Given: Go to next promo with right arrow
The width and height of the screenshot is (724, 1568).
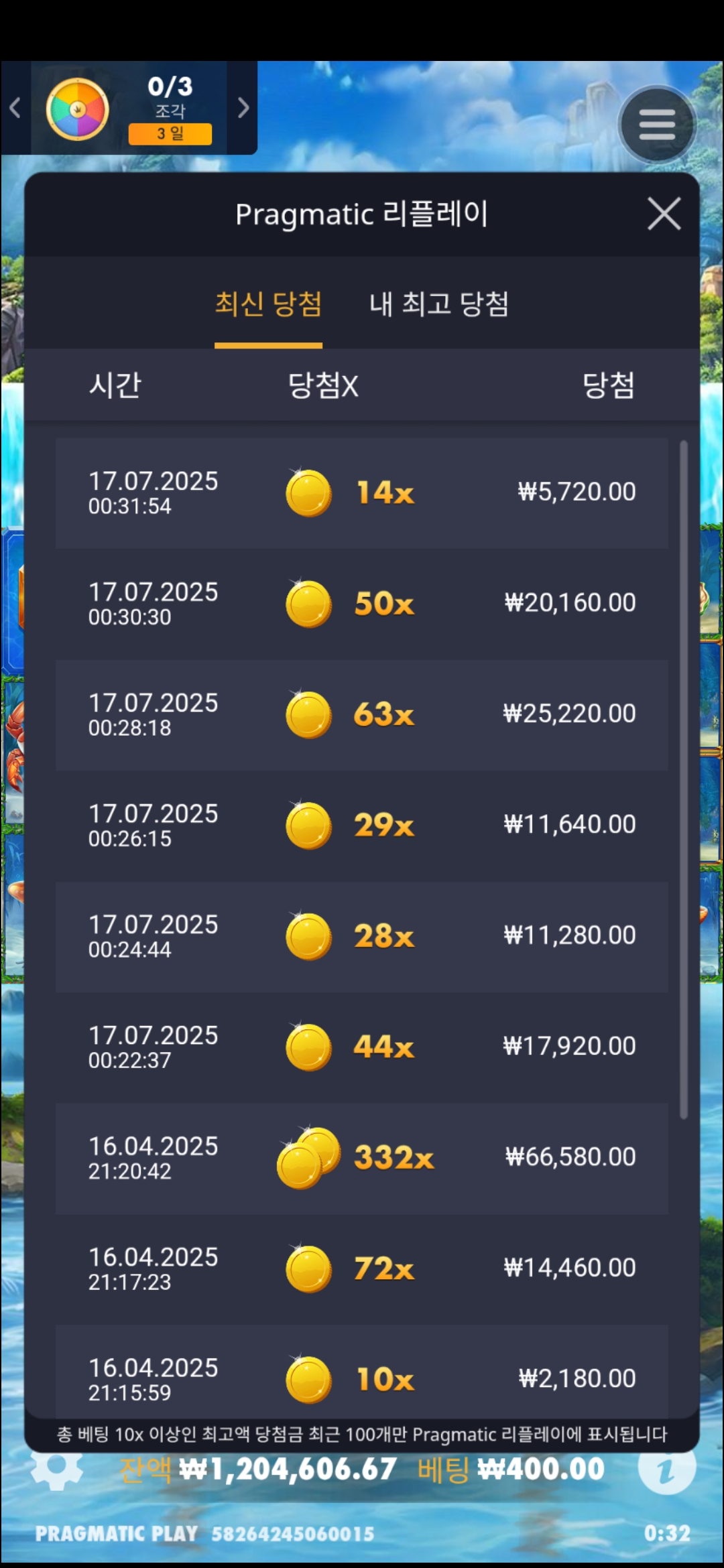Looking at the screenshot, I should (243, 108).
